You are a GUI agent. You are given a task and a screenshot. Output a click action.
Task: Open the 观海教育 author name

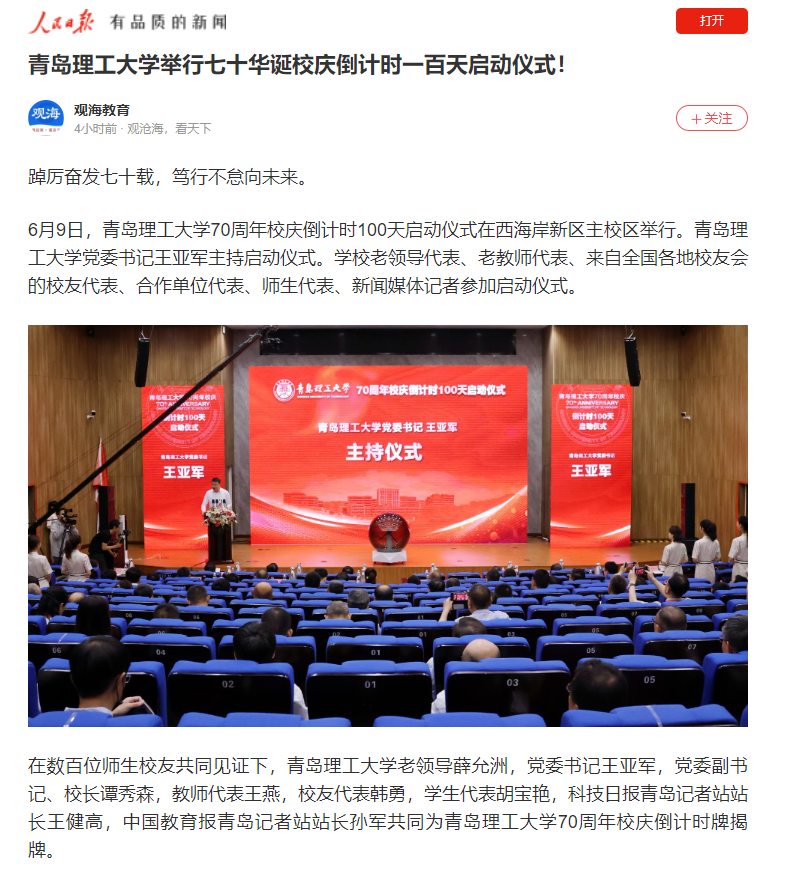pos(101,109)
